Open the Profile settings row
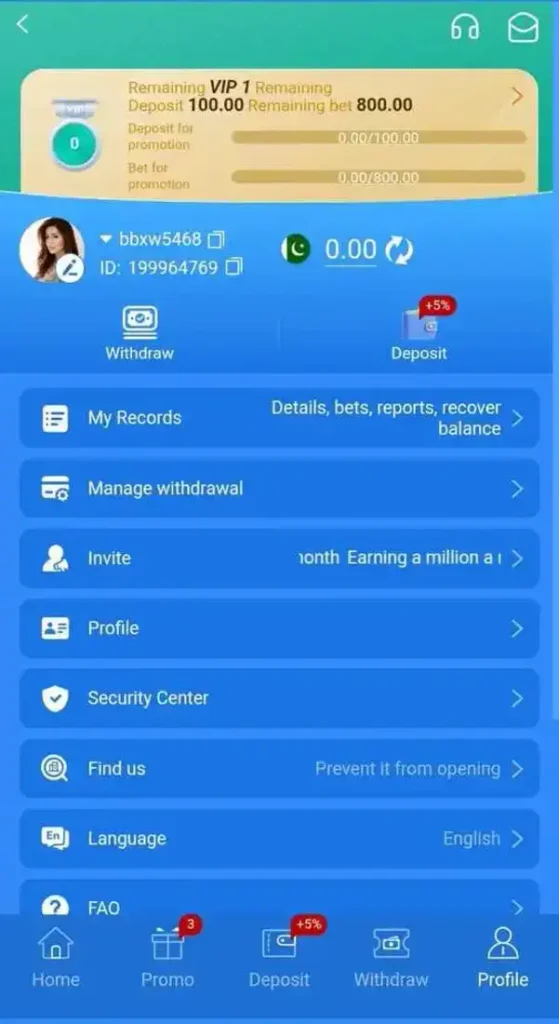Viewport: 559px width, 1024px height. click(x=280, y=628)
